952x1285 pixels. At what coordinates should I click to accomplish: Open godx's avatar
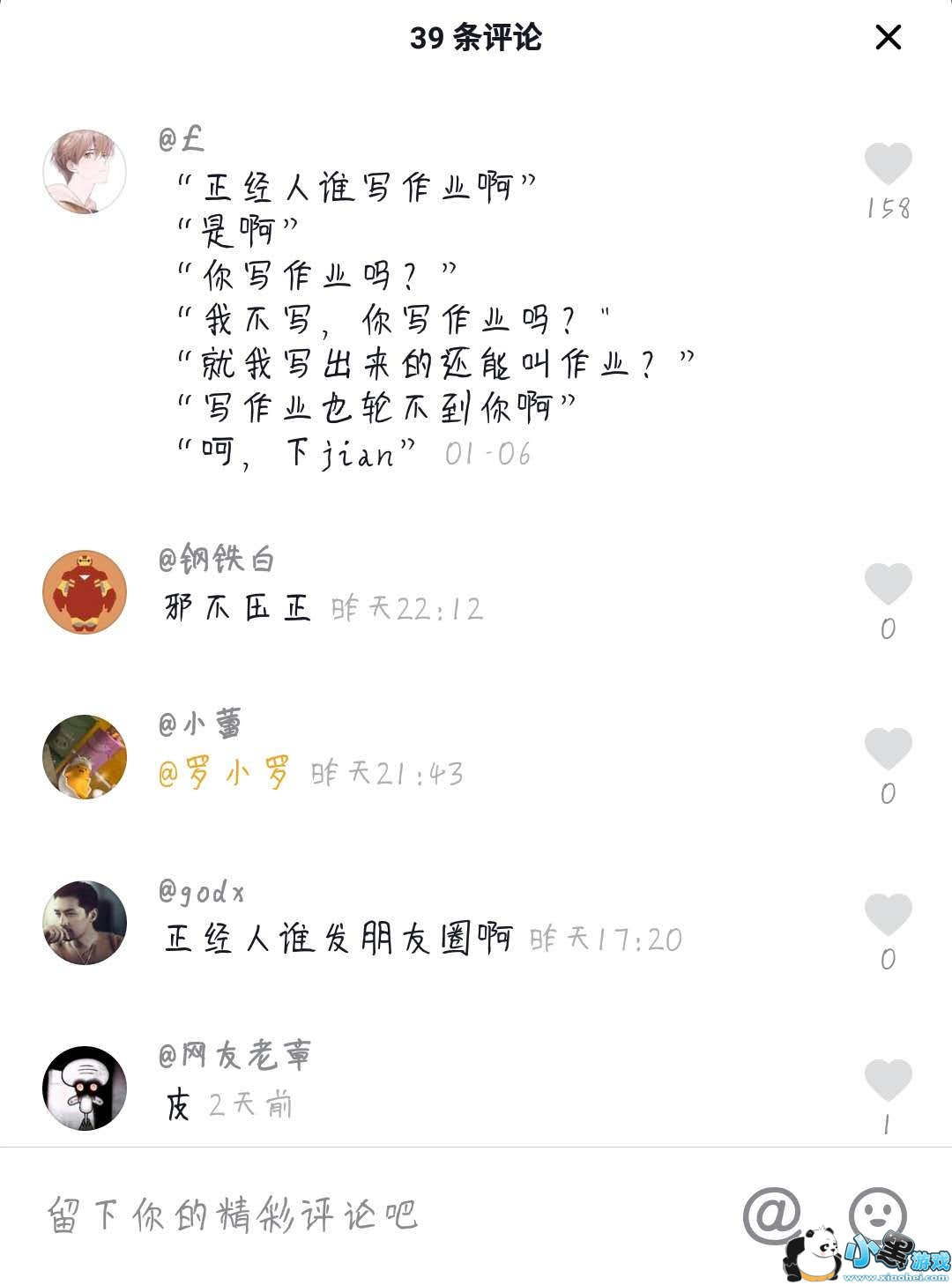pos(85,922)
